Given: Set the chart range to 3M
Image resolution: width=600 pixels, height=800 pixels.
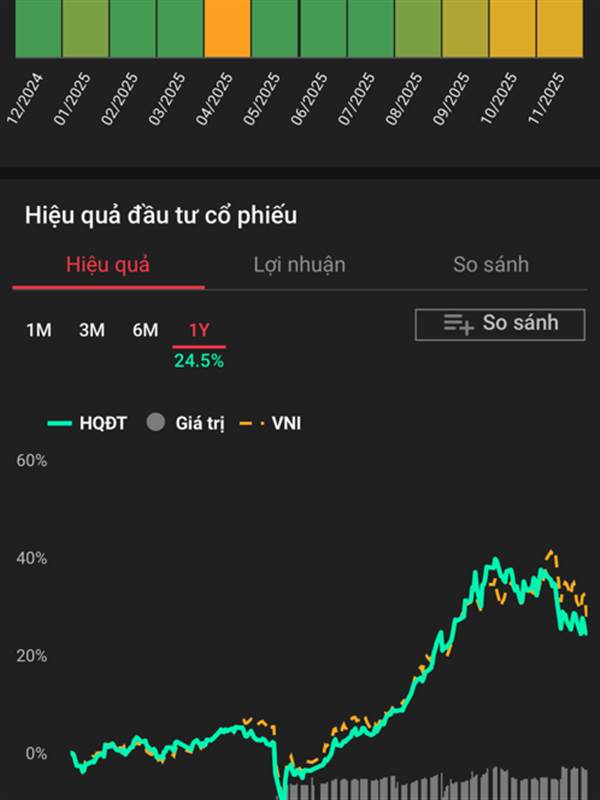Looking at the screenshot, I should coord(92,330).
